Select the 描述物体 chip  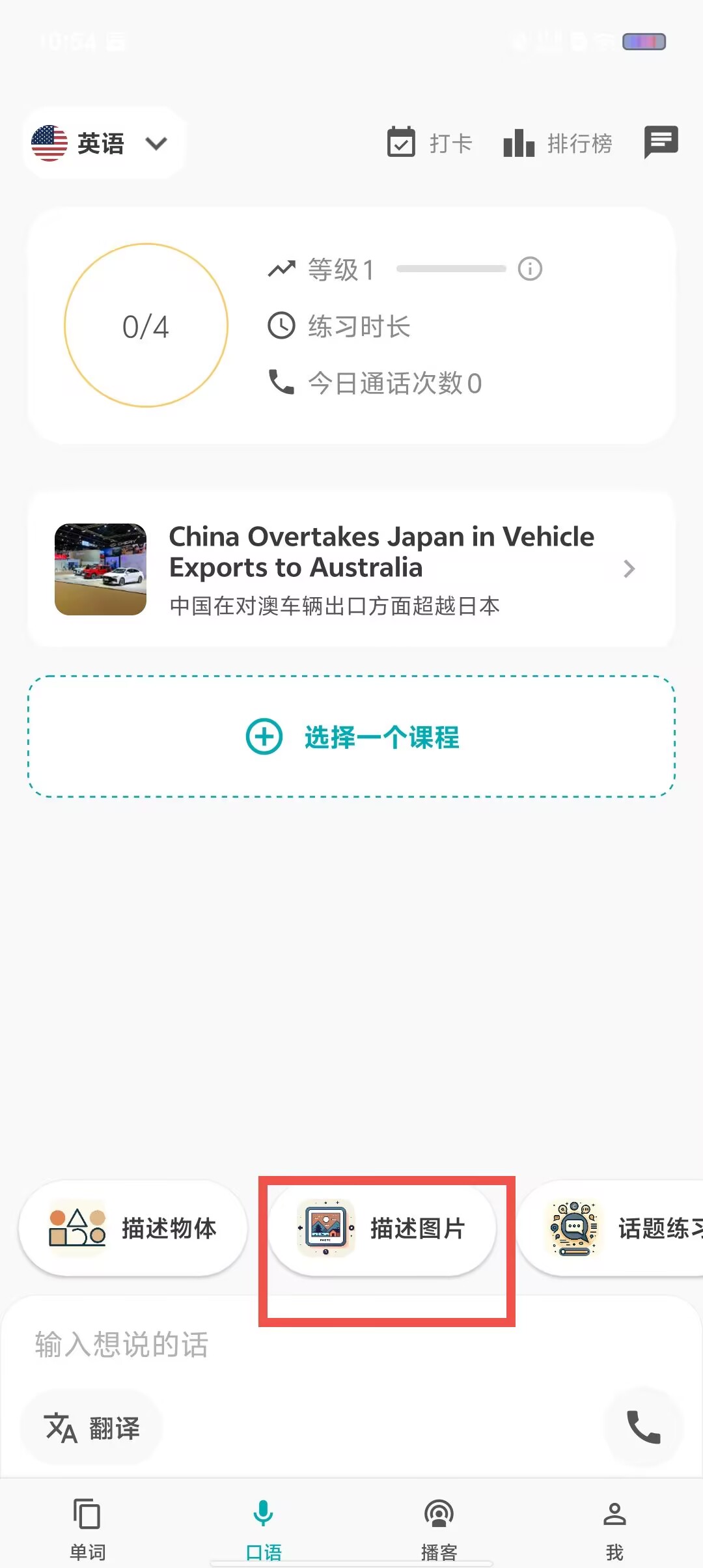(133, 1228)
